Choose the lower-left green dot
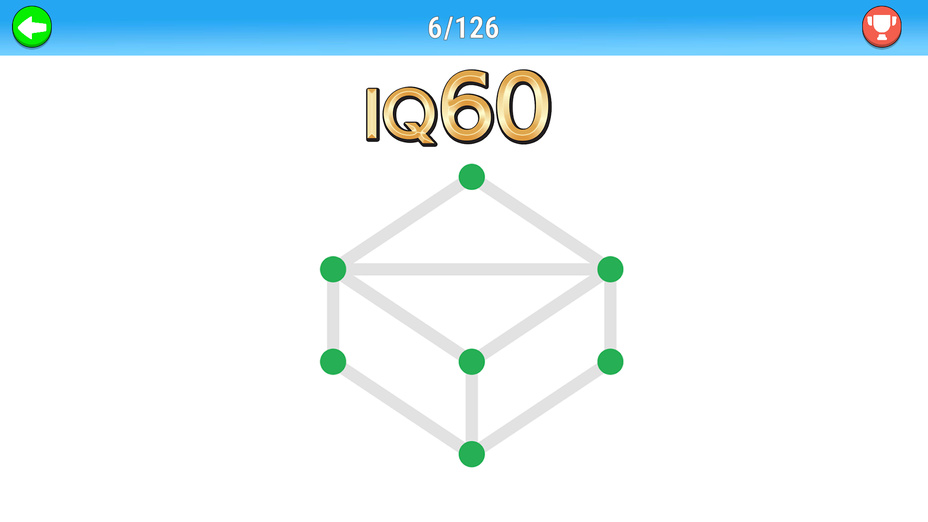Image resolution: width=928 pixels, height=522 pixels. click(333, 361)
